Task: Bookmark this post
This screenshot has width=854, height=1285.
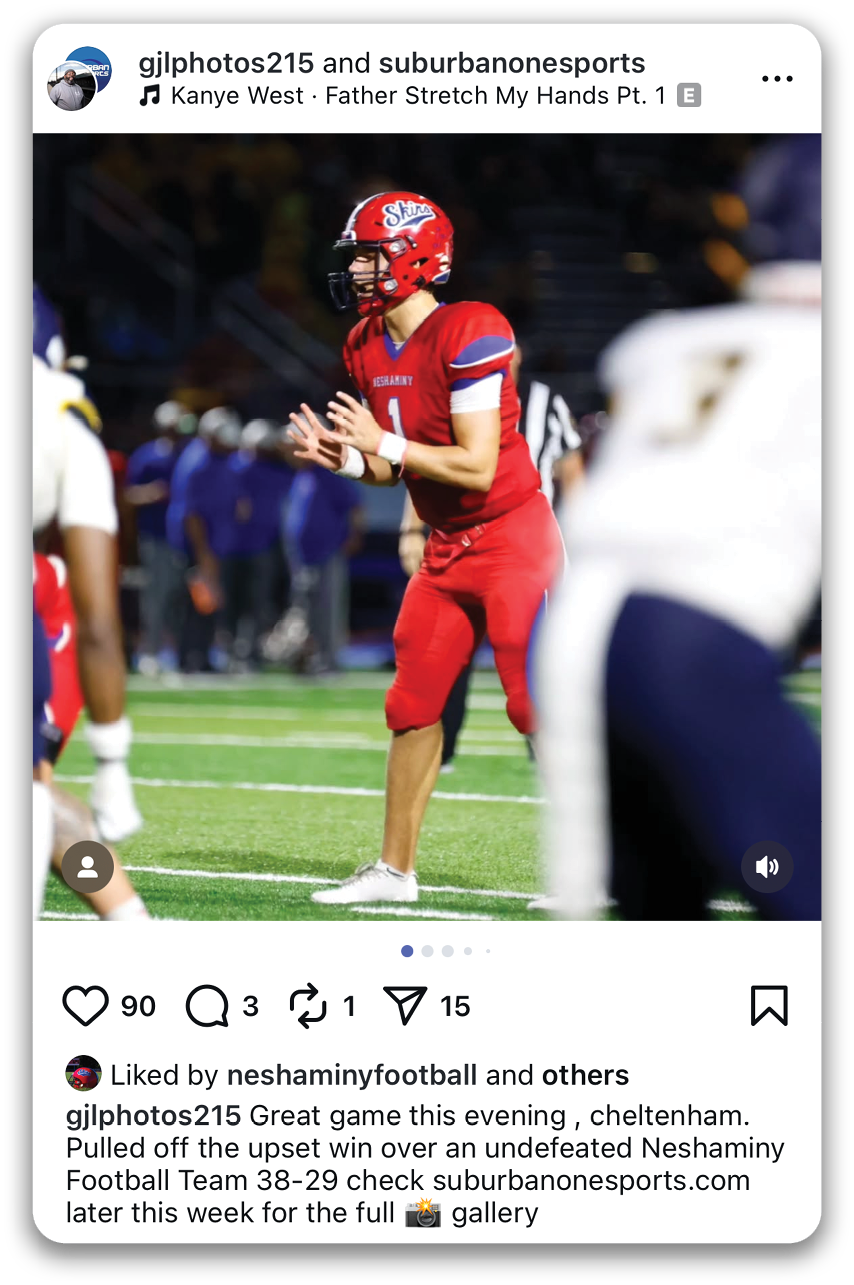Action: tap(769, 1006)
